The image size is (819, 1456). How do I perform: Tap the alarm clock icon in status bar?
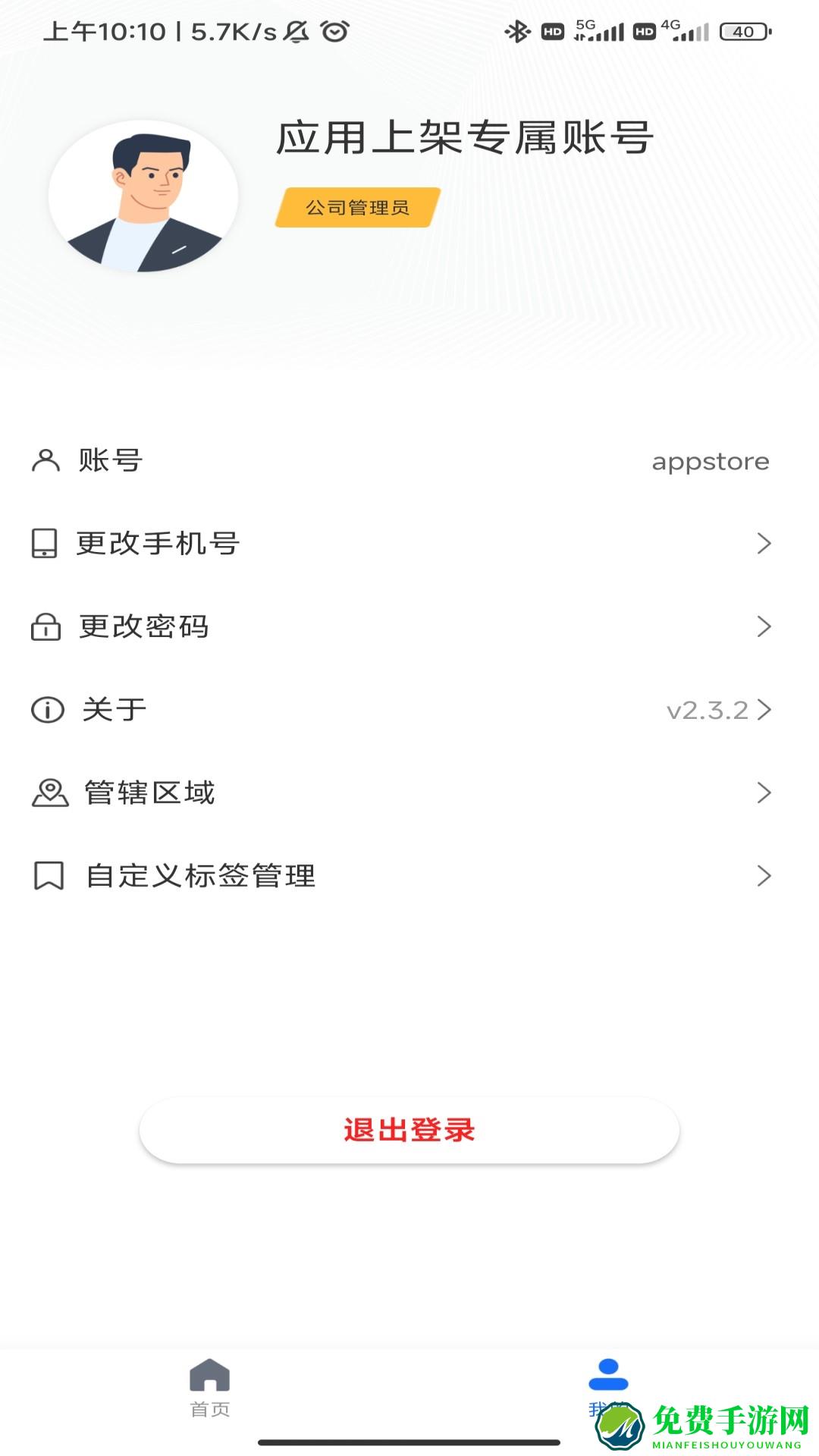pos(334,32)
